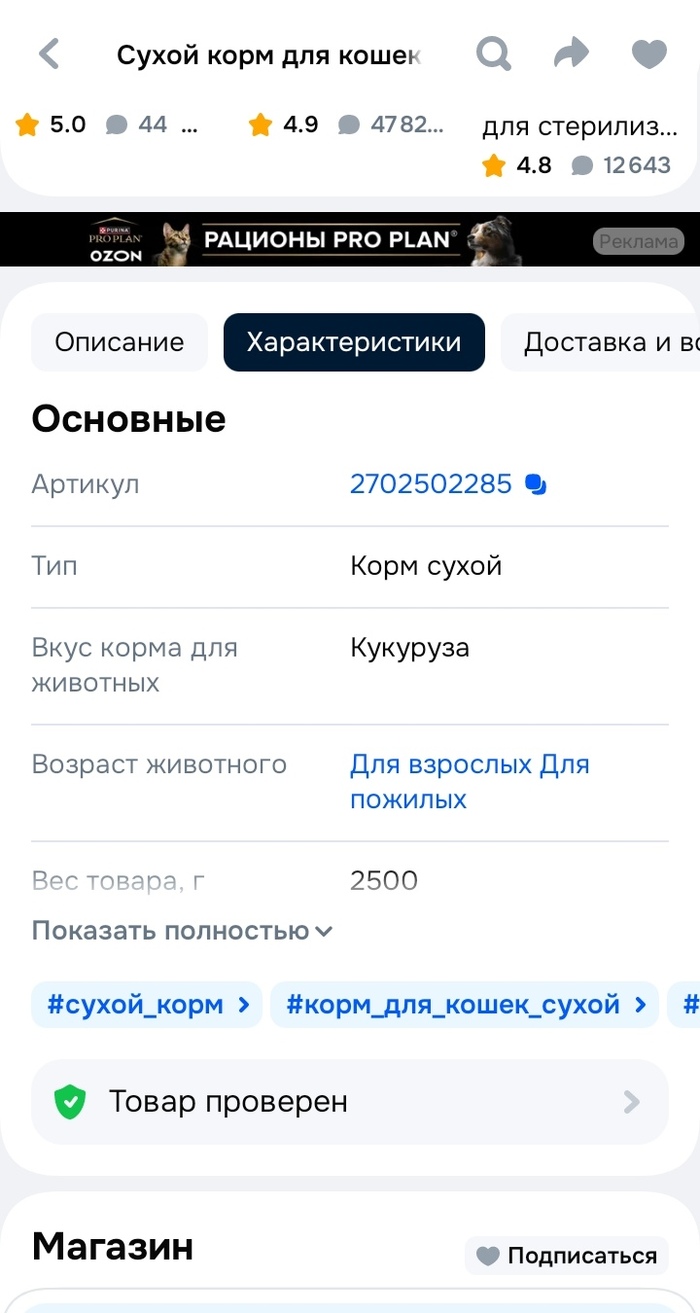Open the #сухой_корм hashtag chip
This screenshot has width=700, height=1313.
pos(146,1004)
